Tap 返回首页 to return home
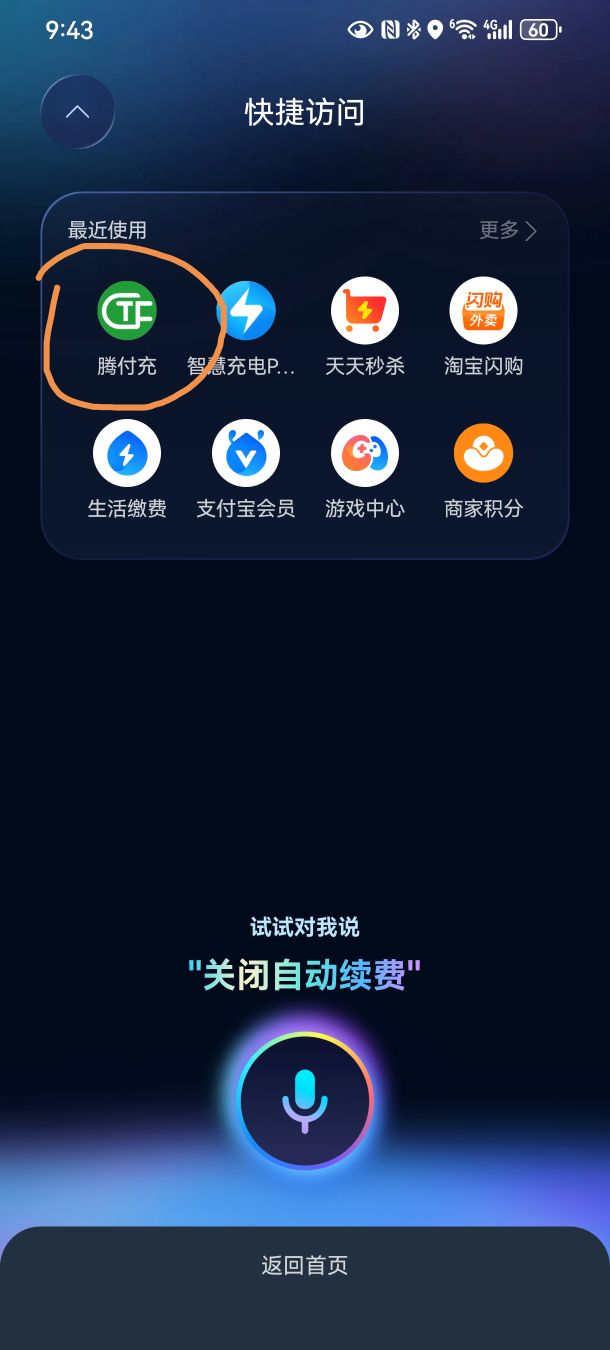The image size is (610, 1350). pos(305,1265)
